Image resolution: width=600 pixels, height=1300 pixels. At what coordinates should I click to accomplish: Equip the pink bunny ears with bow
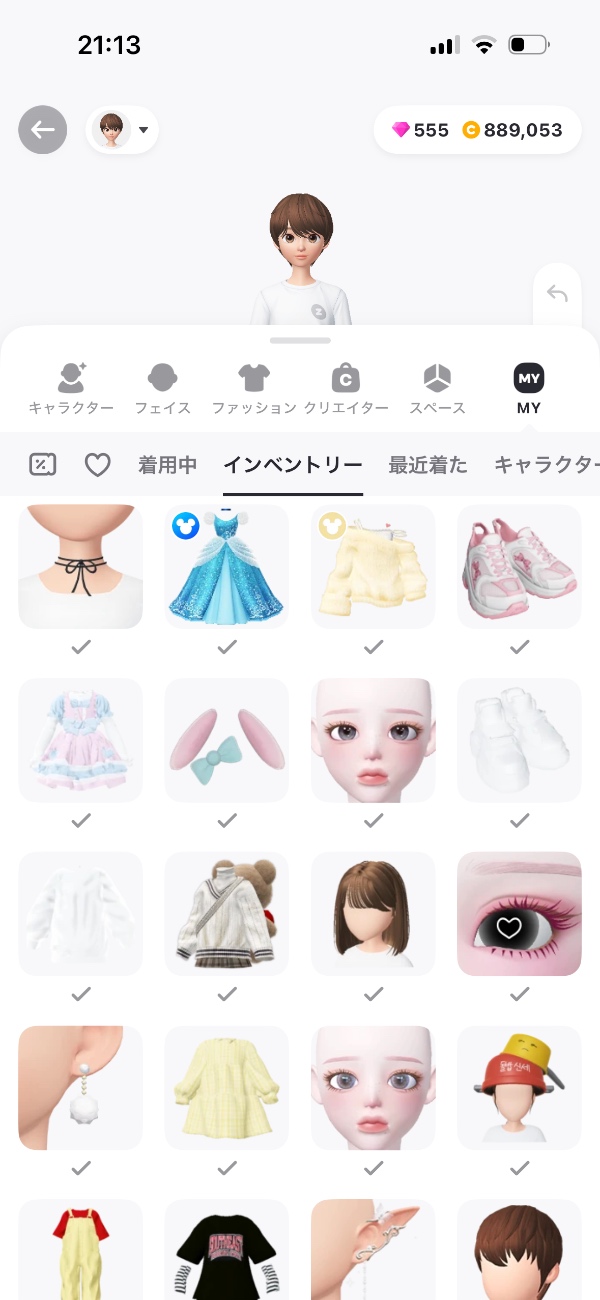tap(227, 740)
